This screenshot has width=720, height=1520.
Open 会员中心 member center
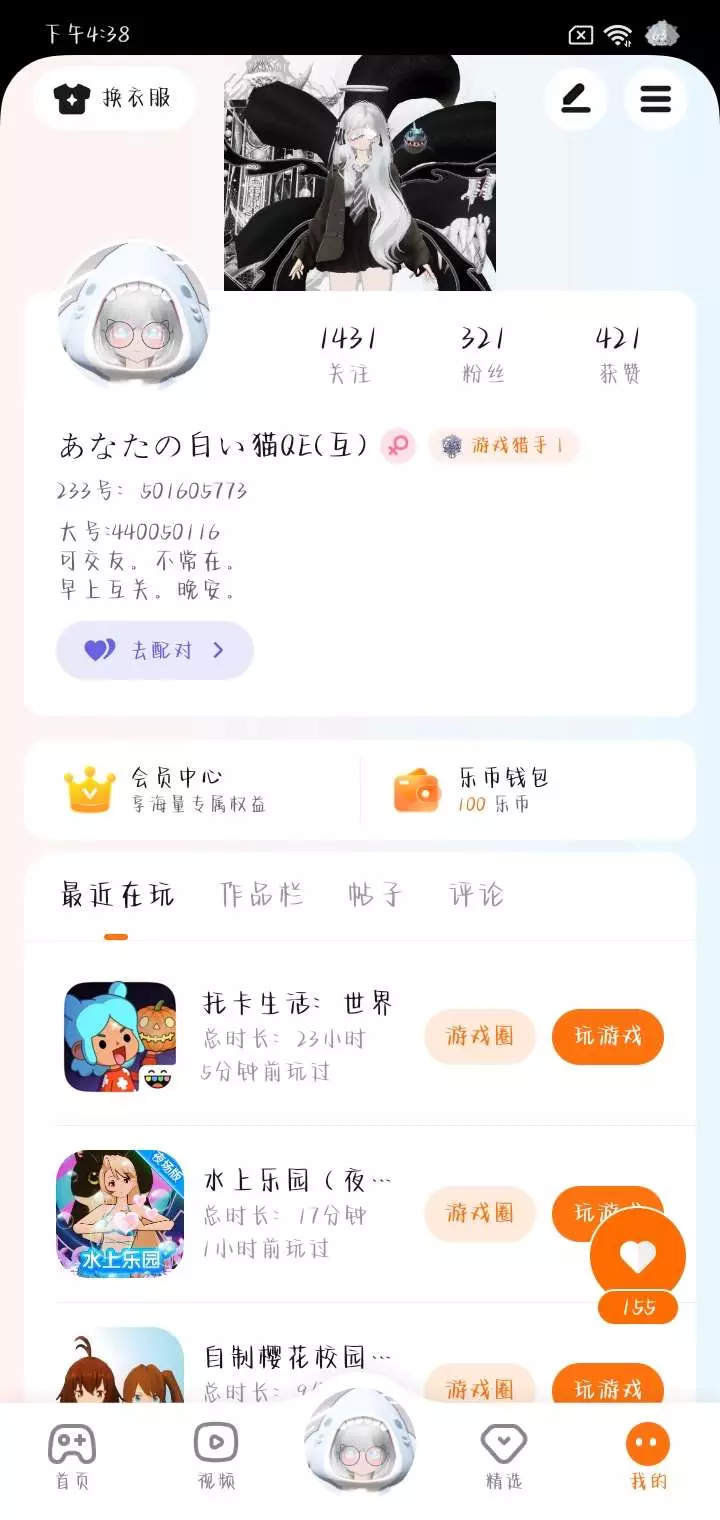click(x=192, y=790)
